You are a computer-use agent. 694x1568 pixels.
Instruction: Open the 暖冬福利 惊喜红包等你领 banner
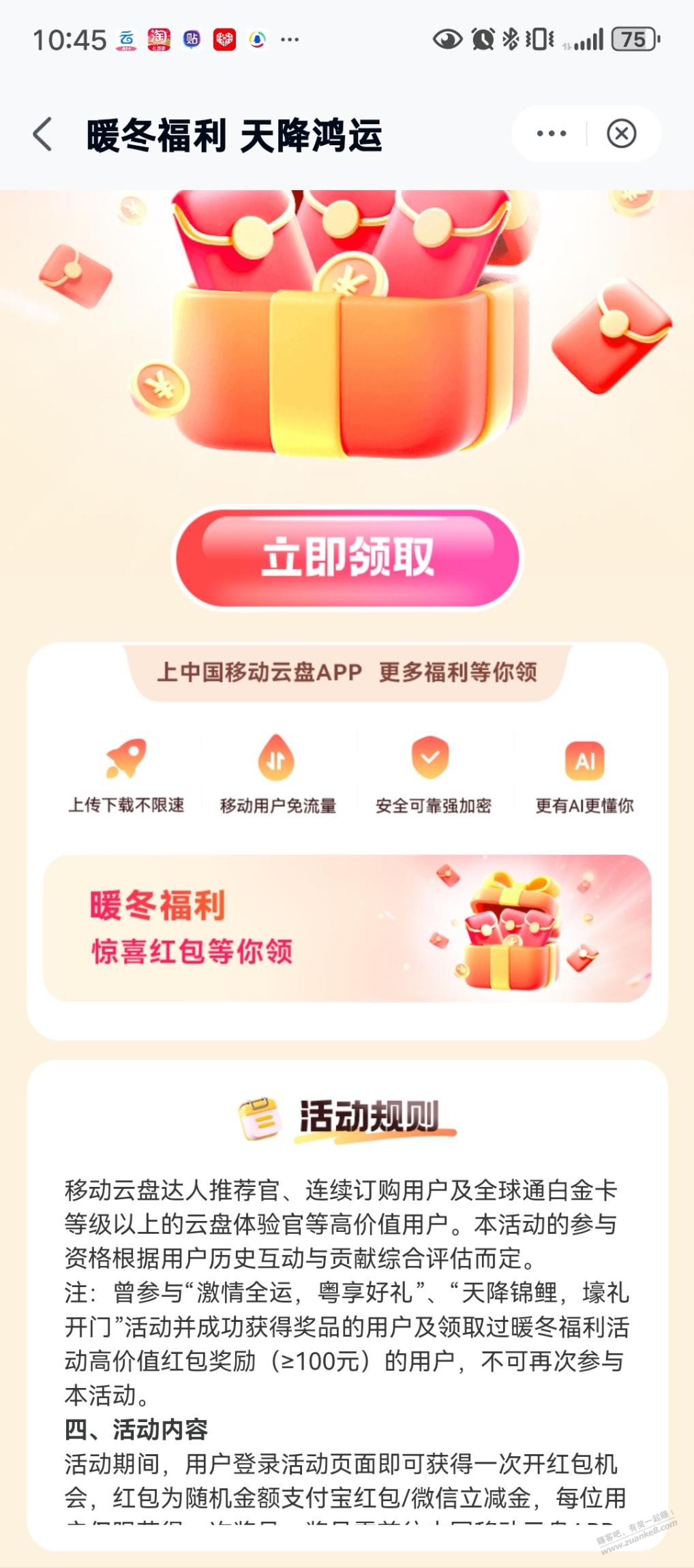click(347, 928)
